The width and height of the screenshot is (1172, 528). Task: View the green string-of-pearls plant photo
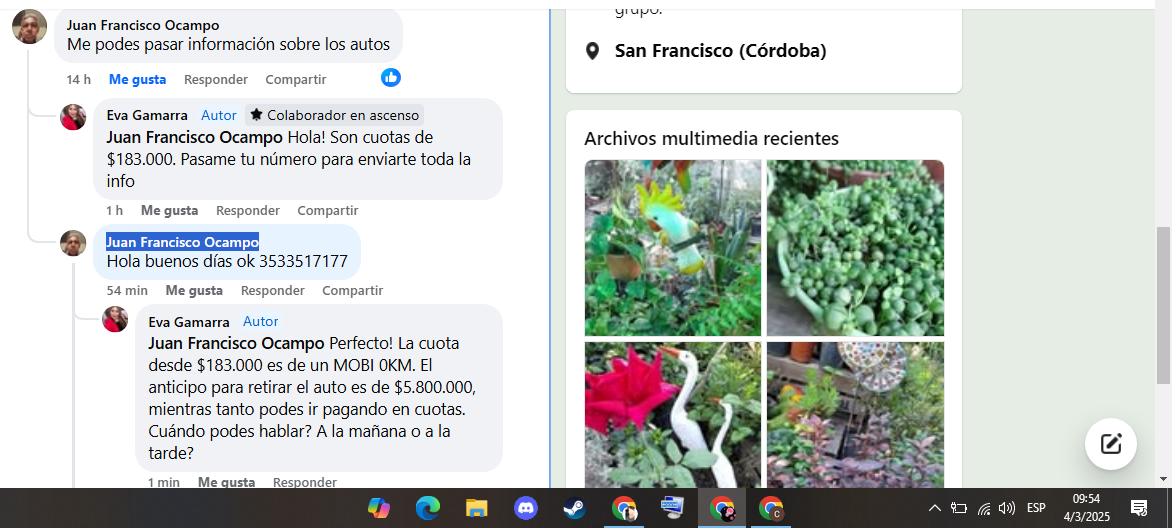pyautogui.click(x=855, y=248)
